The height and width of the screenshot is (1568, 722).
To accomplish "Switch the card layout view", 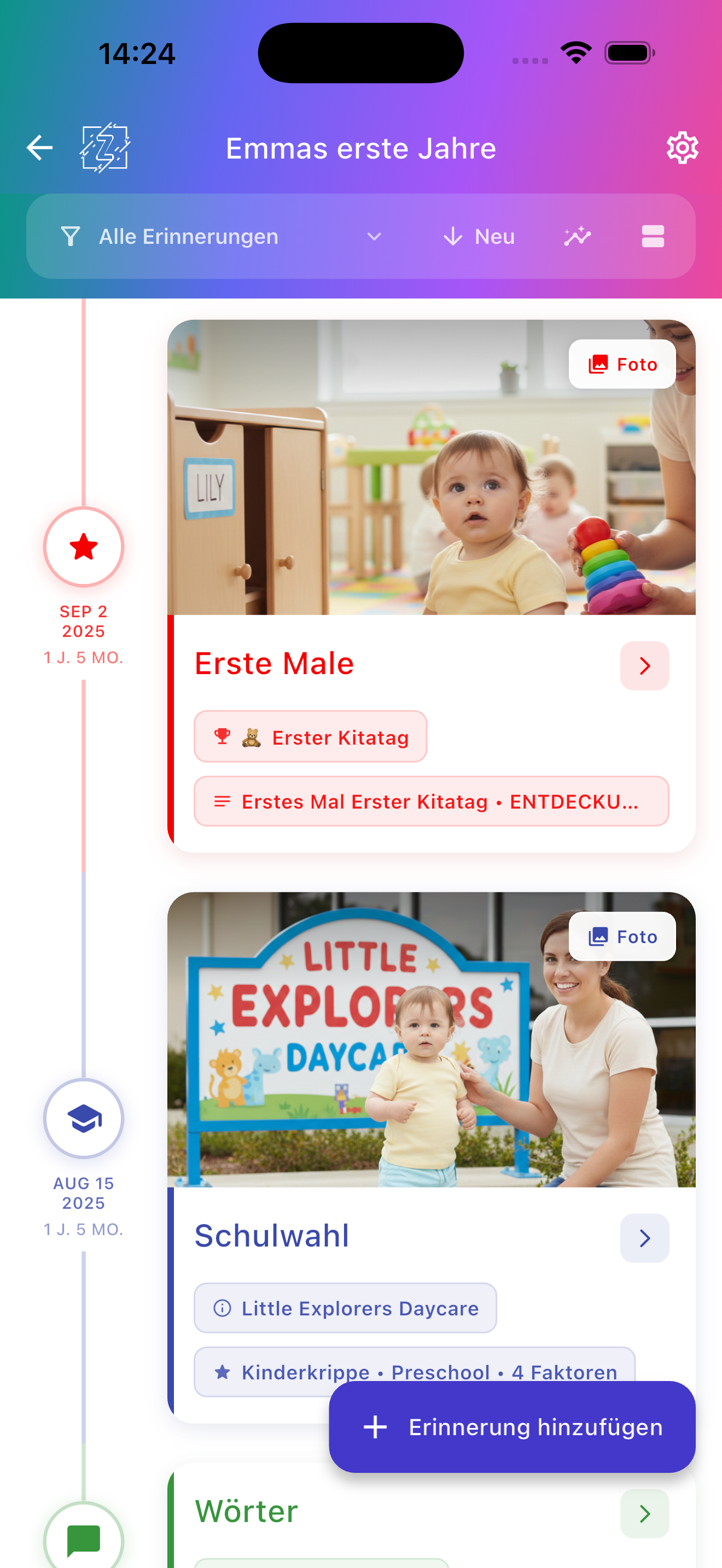I will pyautogui.click(x=653, y=237).
